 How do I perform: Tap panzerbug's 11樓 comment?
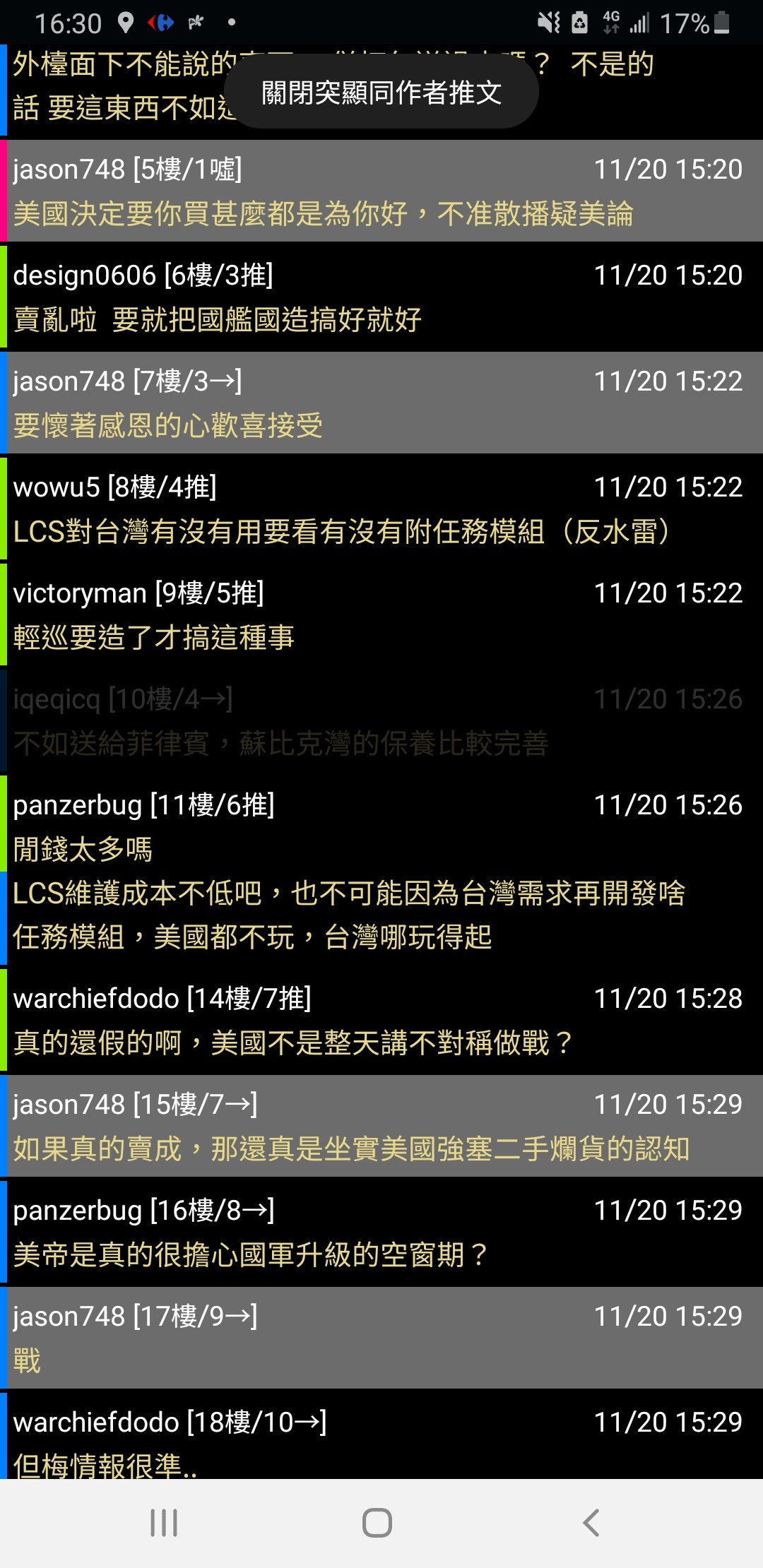pyautogui.click(x=381, y=870)
